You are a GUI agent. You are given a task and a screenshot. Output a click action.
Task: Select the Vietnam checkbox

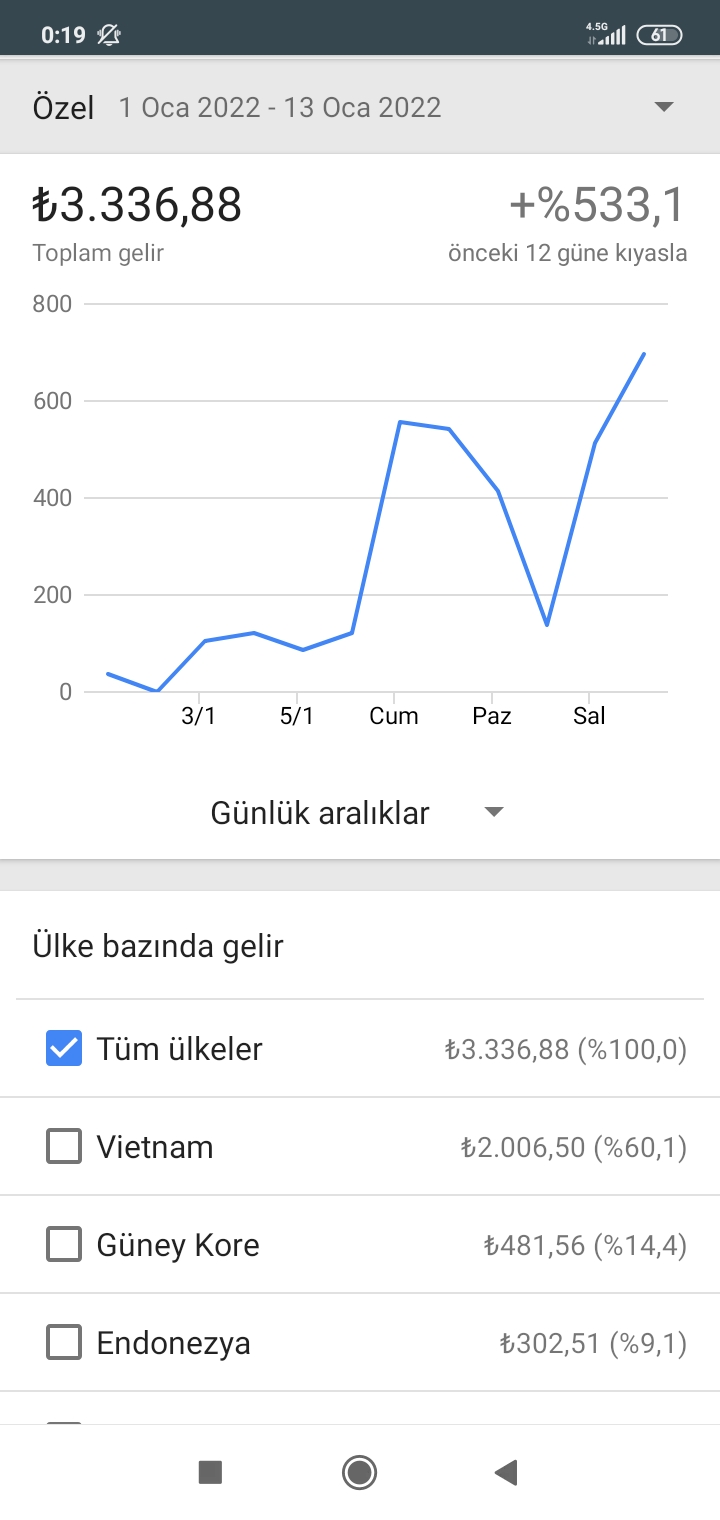tap(64, 1146)
